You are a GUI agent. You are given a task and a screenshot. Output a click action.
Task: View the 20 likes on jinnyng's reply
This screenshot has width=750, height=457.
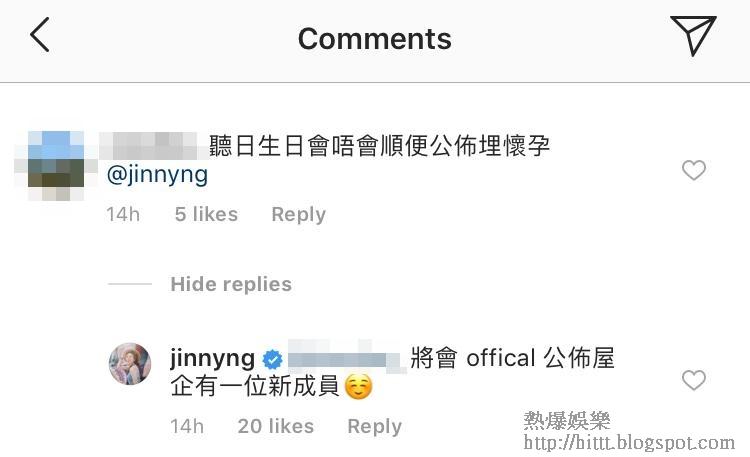tap(276, 426)
